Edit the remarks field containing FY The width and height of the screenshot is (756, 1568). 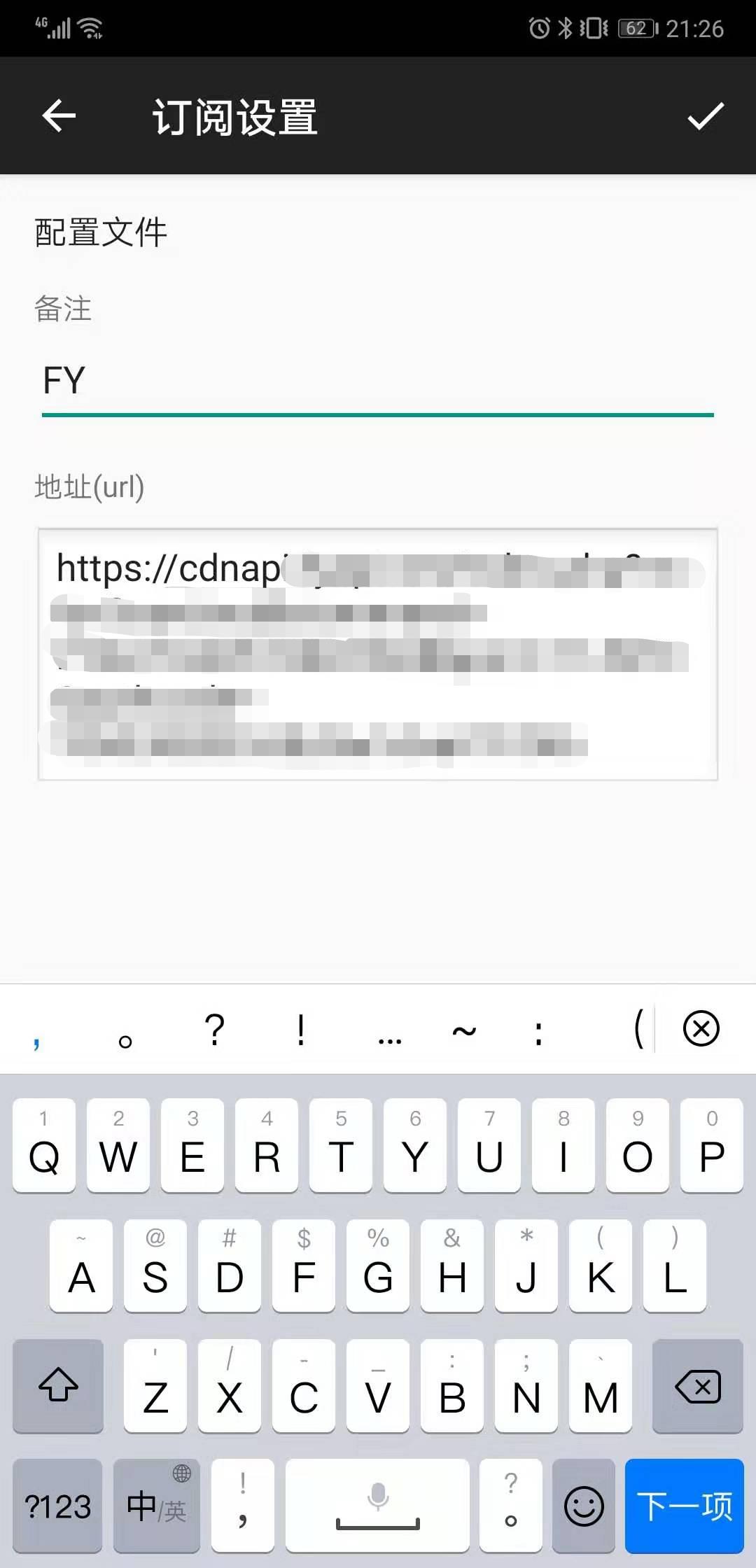(377, 381)
